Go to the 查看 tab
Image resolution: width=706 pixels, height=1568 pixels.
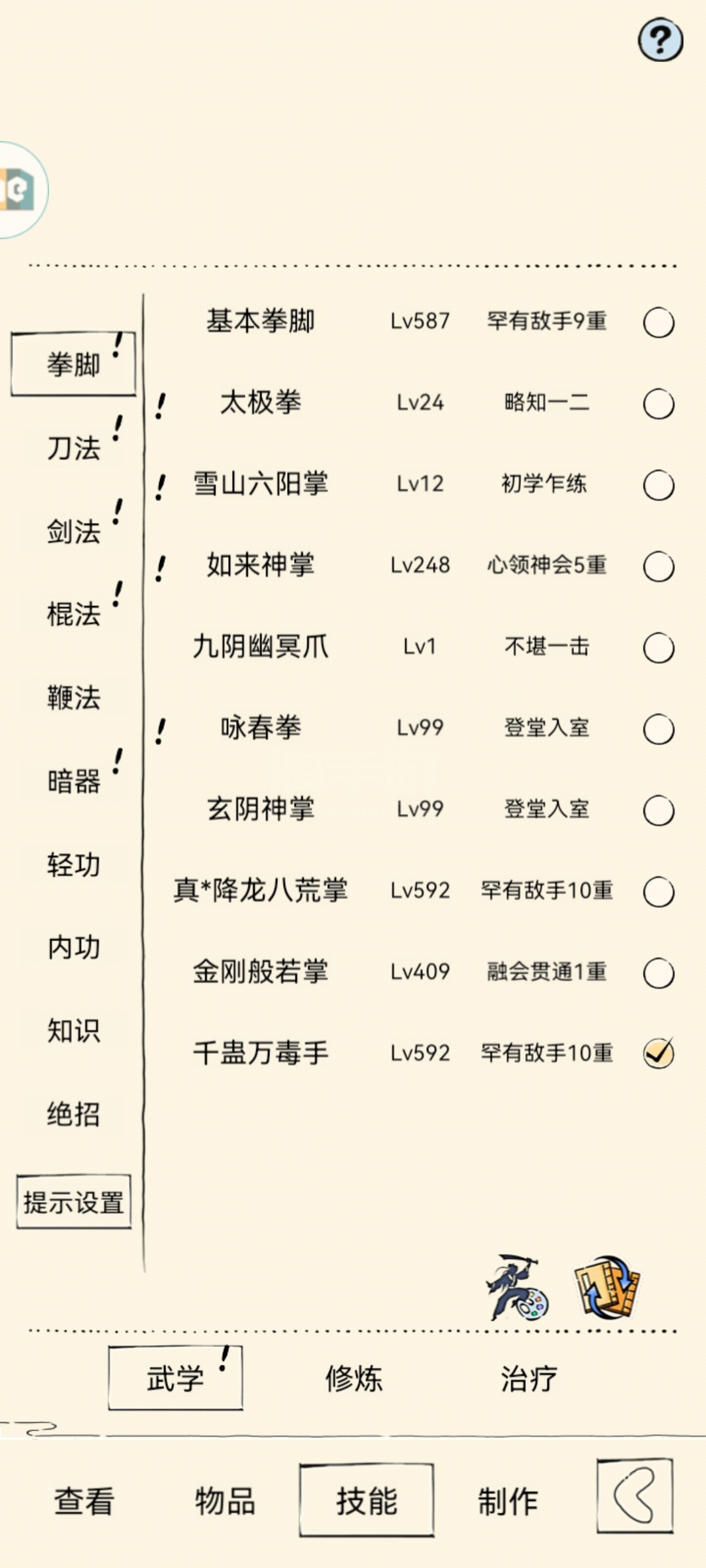point(84,1501)
